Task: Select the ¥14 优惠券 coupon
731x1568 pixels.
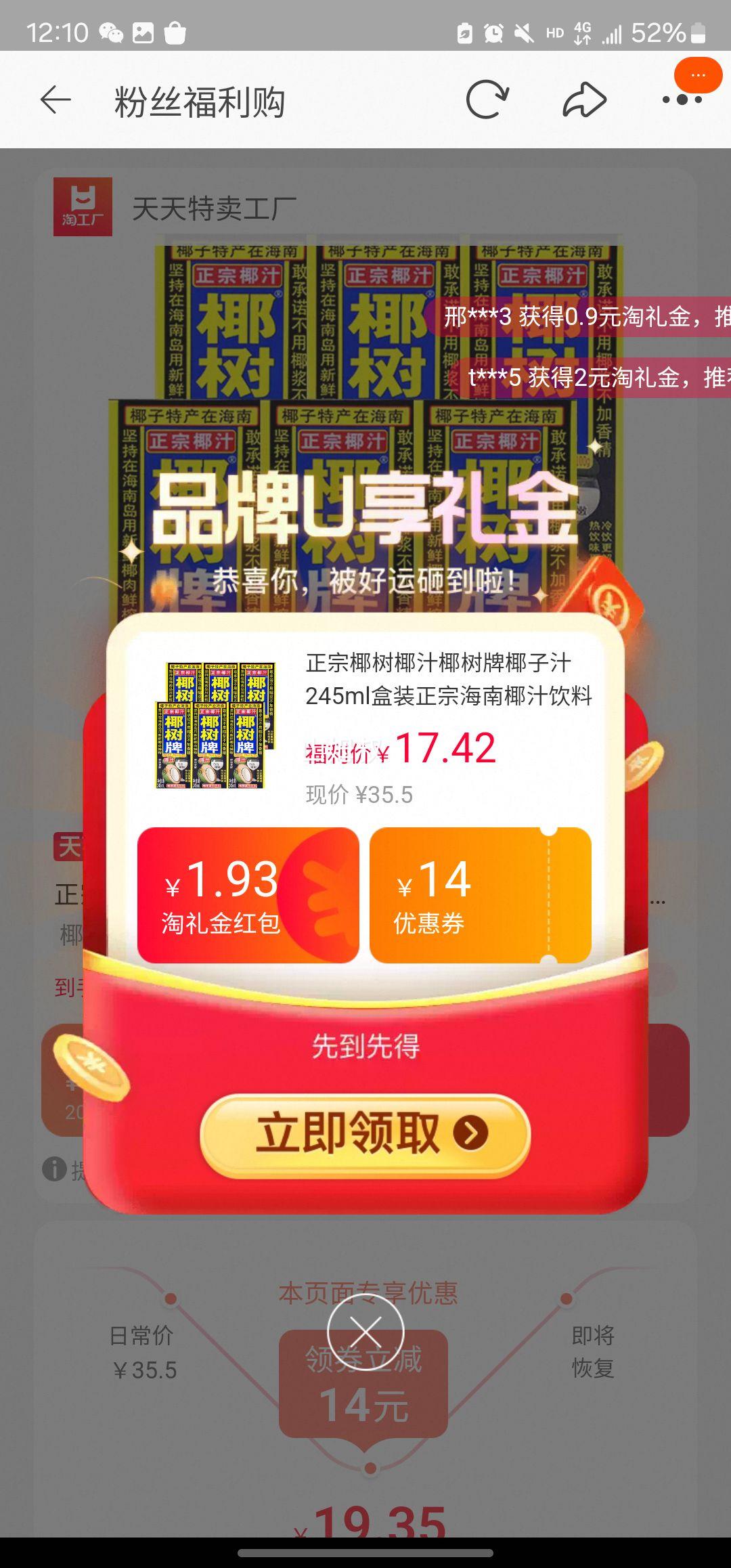Action: [x=480, y=895]
